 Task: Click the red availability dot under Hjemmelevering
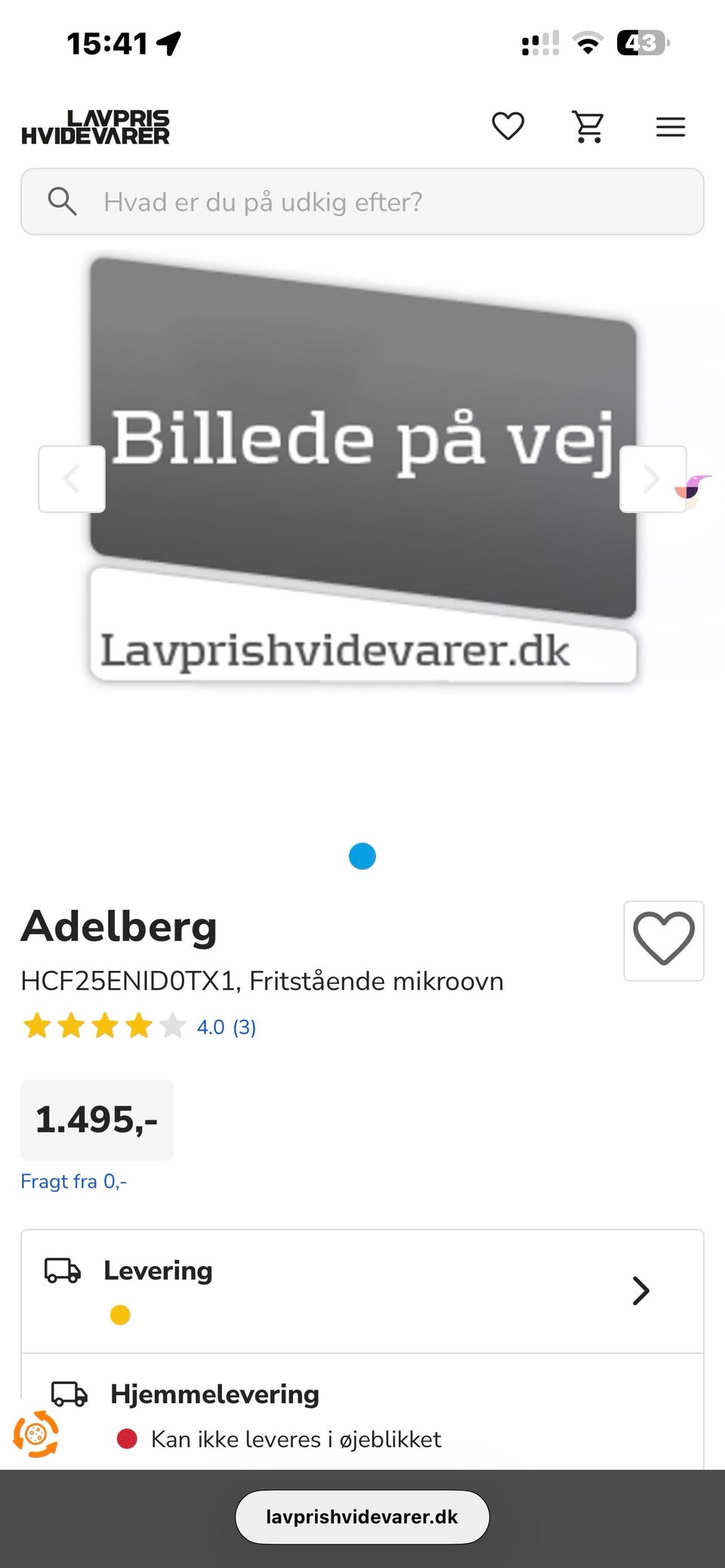pos(128,1439)
